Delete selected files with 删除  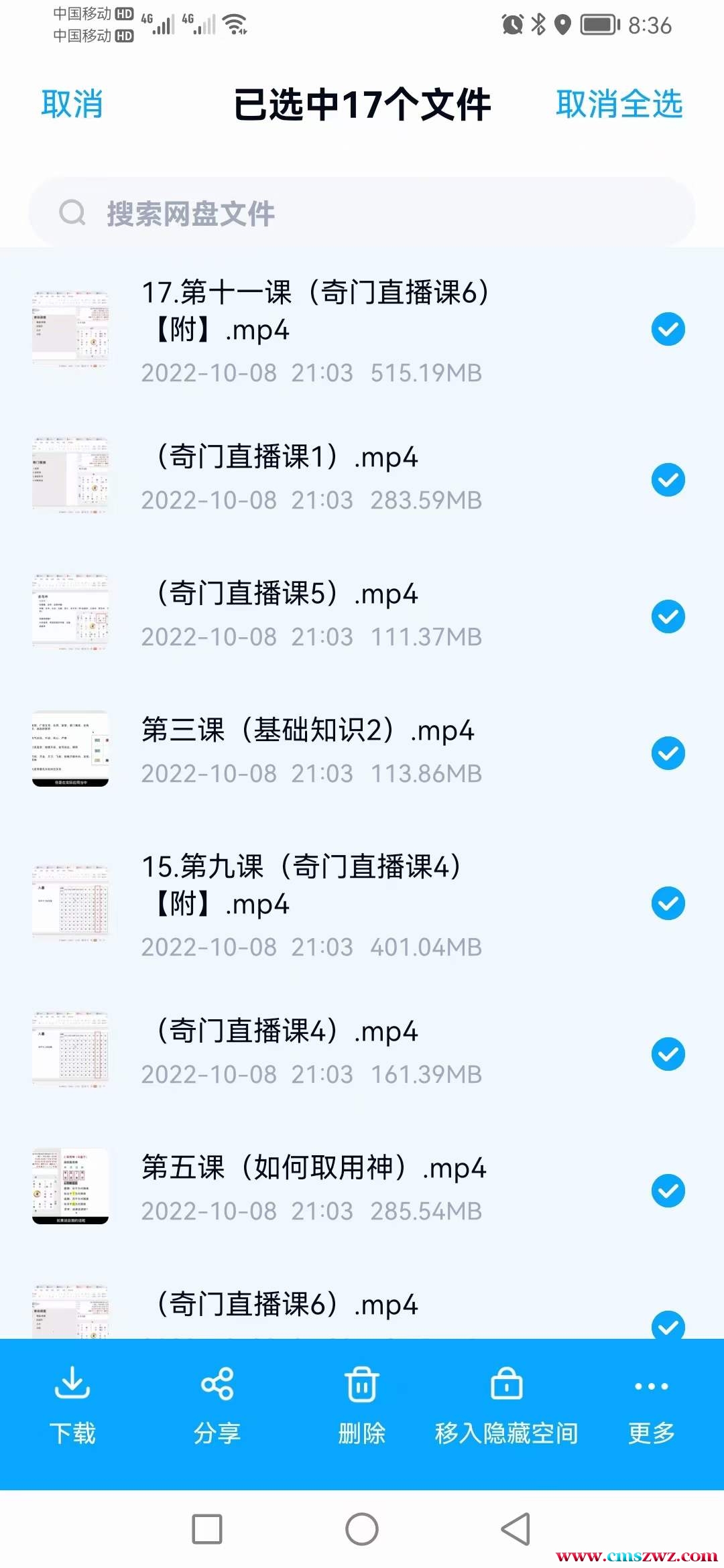(x=362, y=1406)
